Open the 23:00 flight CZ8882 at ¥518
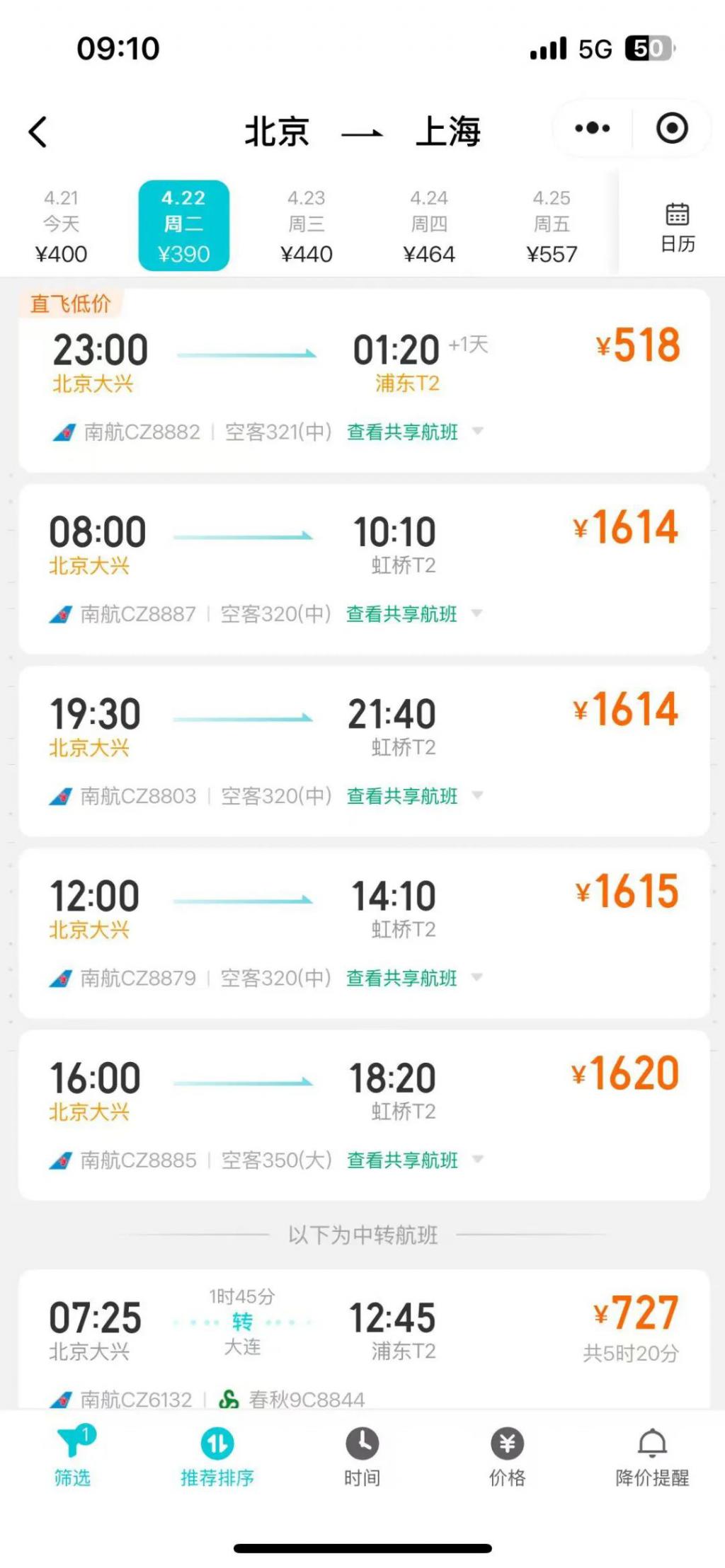Image resolution: width=725 pixels, height=1568 pixels. pos(364,381)
